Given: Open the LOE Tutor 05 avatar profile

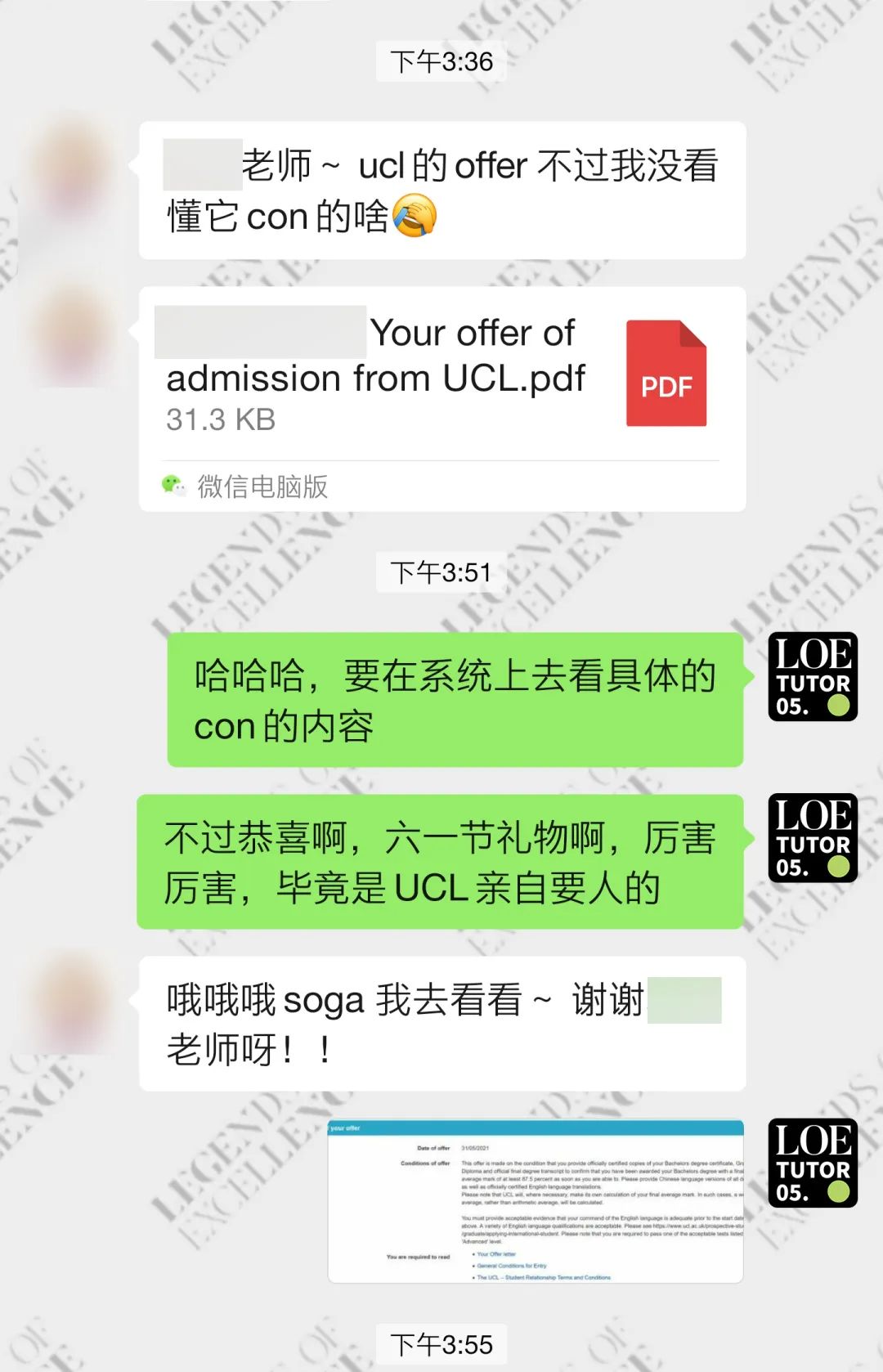Looking at the screenshot, I should [813, 676].
